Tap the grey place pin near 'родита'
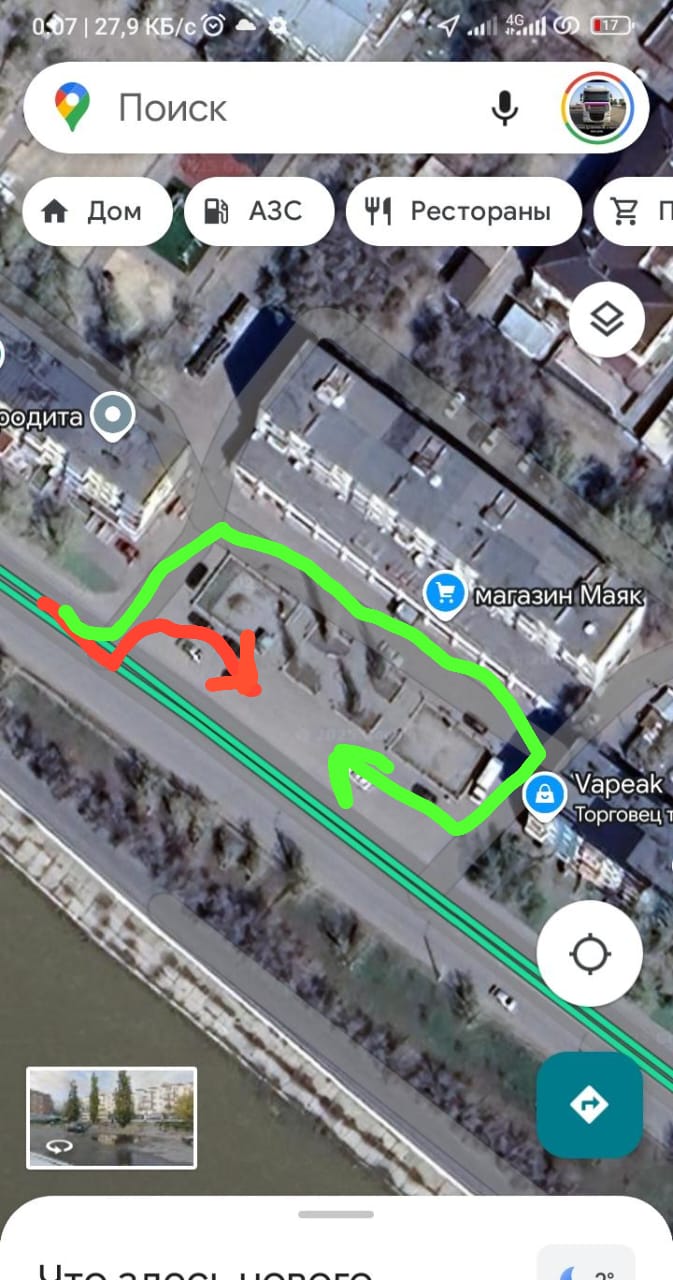673x1280 pixels. coord(113,414)
